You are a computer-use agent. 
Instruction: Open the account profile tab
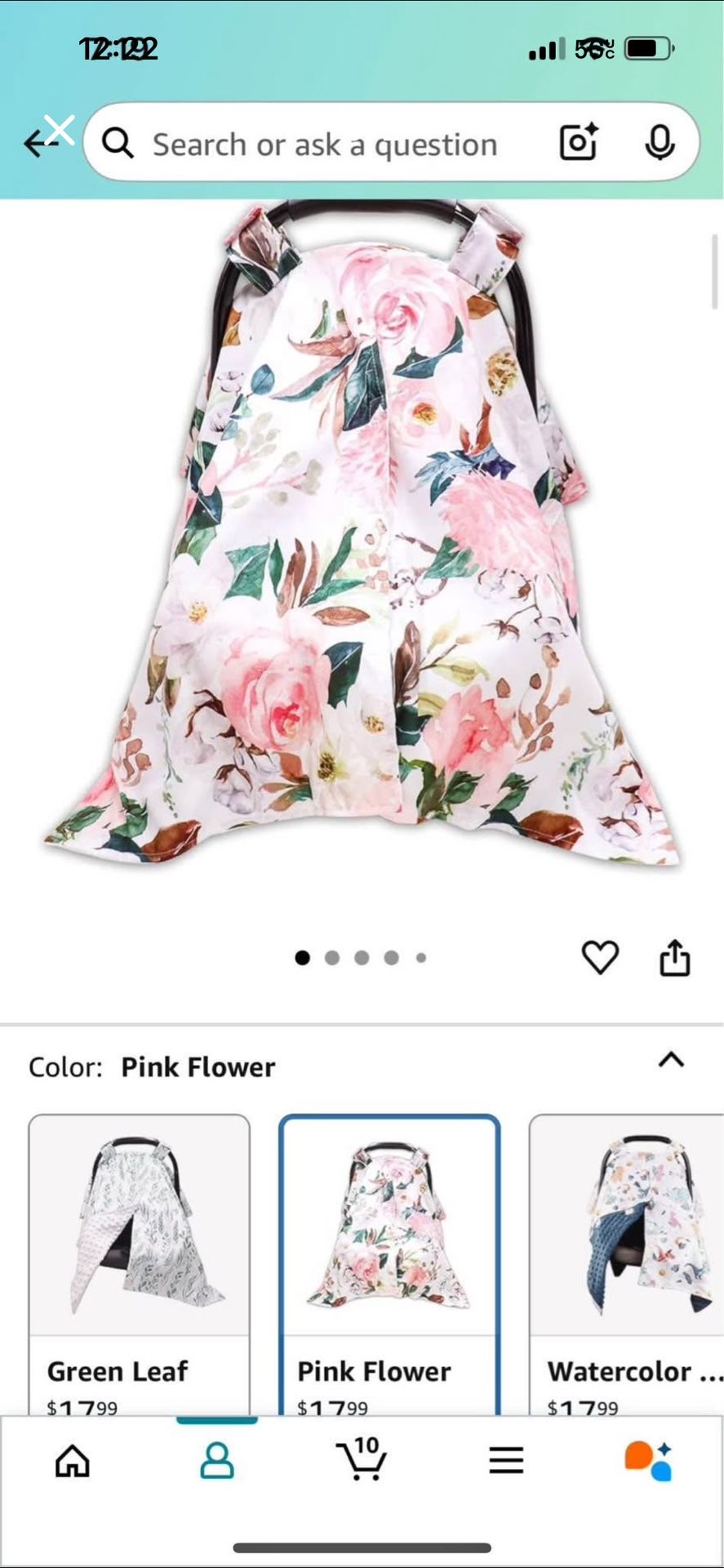click(x=217, y=1461)
